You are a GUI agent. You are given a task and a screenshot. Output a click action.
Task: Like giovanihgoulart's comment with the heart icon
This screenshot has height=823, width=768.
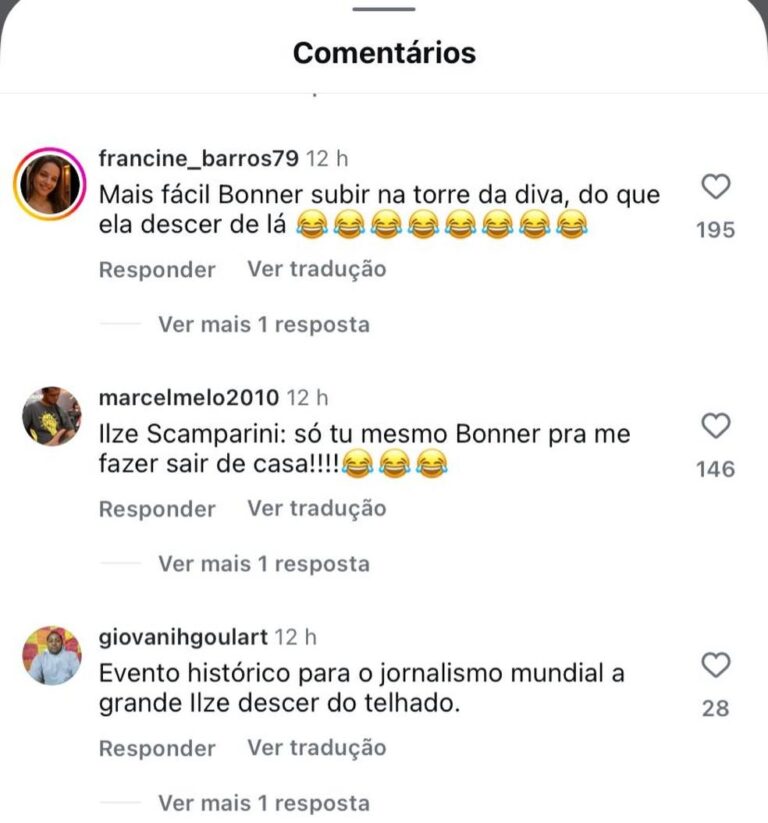[x=714, y=664]
